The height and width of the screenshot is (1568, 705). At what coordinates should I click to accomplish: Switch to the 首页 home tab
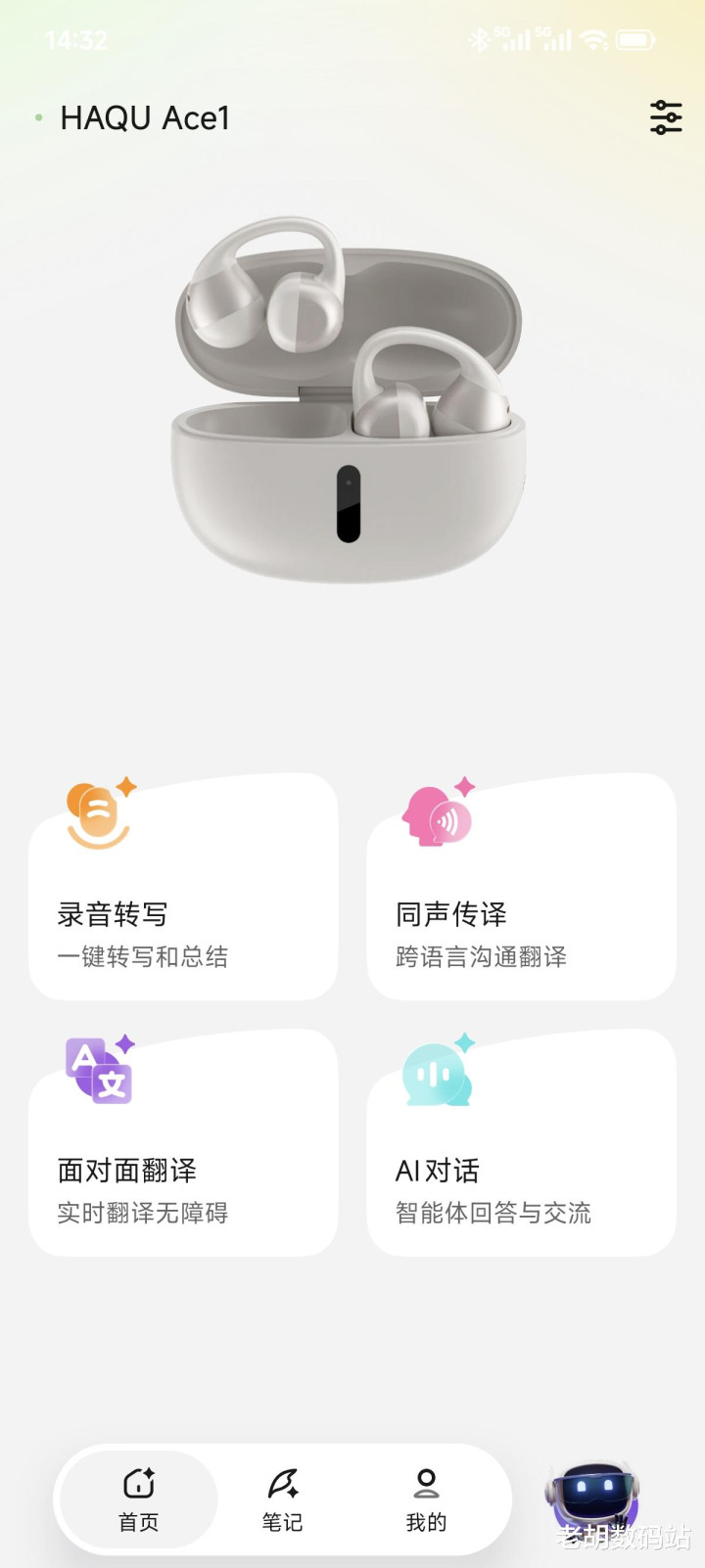139,1499
